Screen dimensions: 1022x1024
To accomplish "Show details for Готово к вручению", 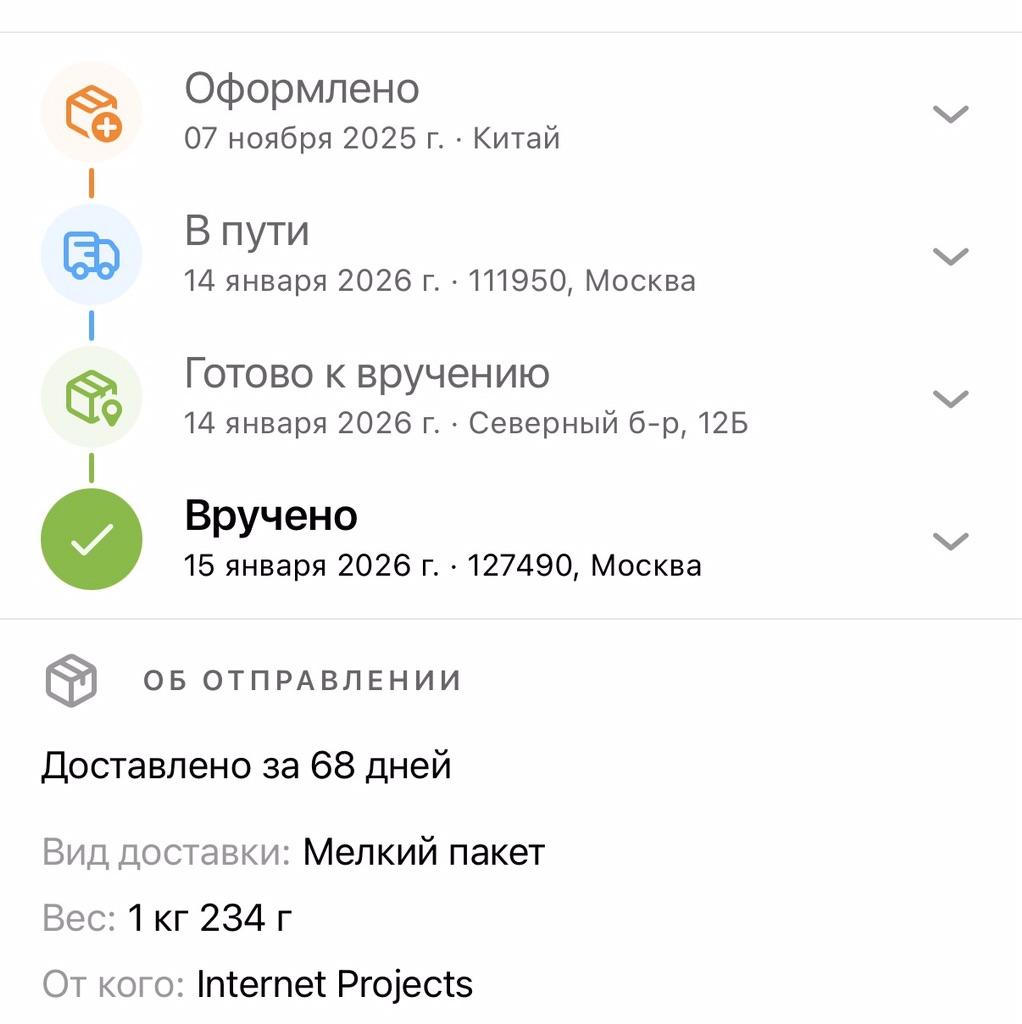I will (x=950, y=399).
